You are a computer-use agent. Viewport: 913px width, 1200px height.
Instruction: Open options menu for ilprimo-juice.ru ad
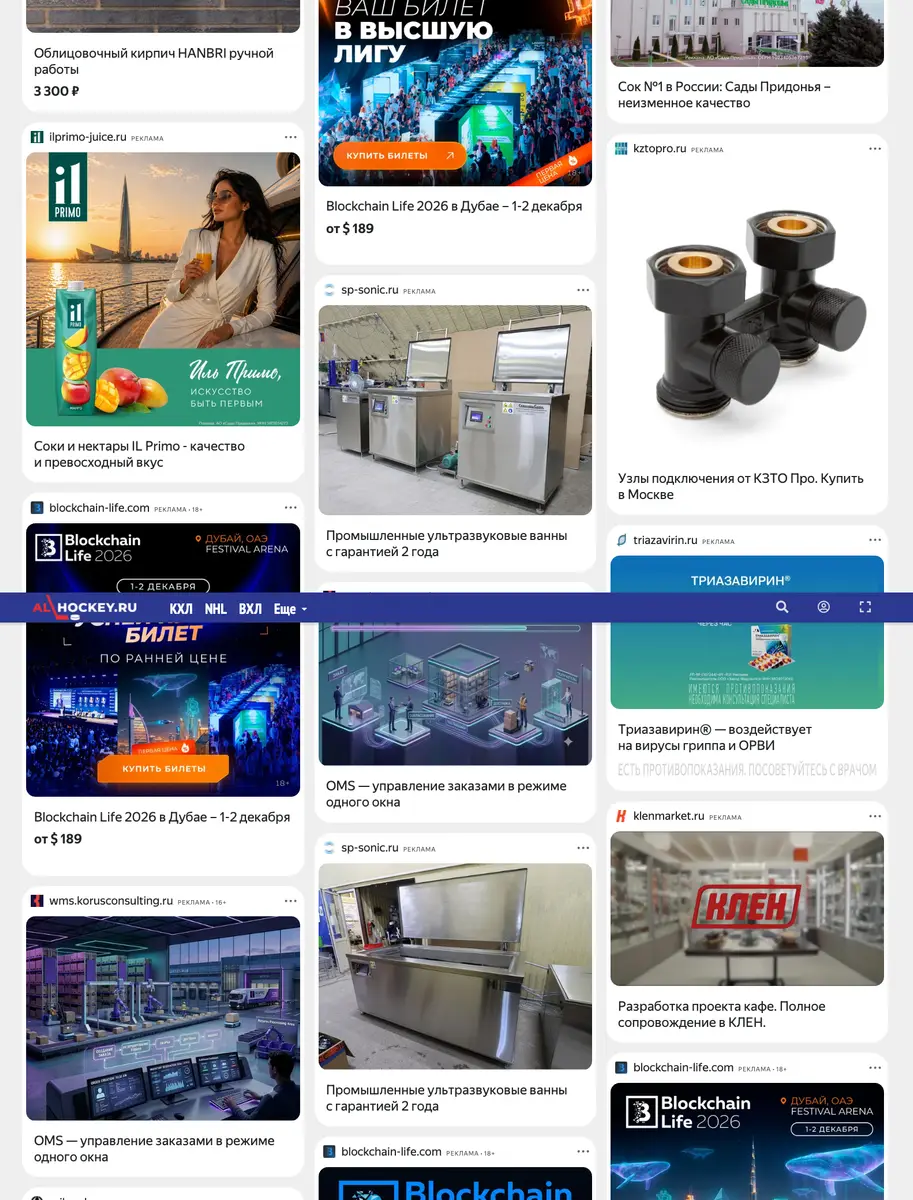[290, 137]
